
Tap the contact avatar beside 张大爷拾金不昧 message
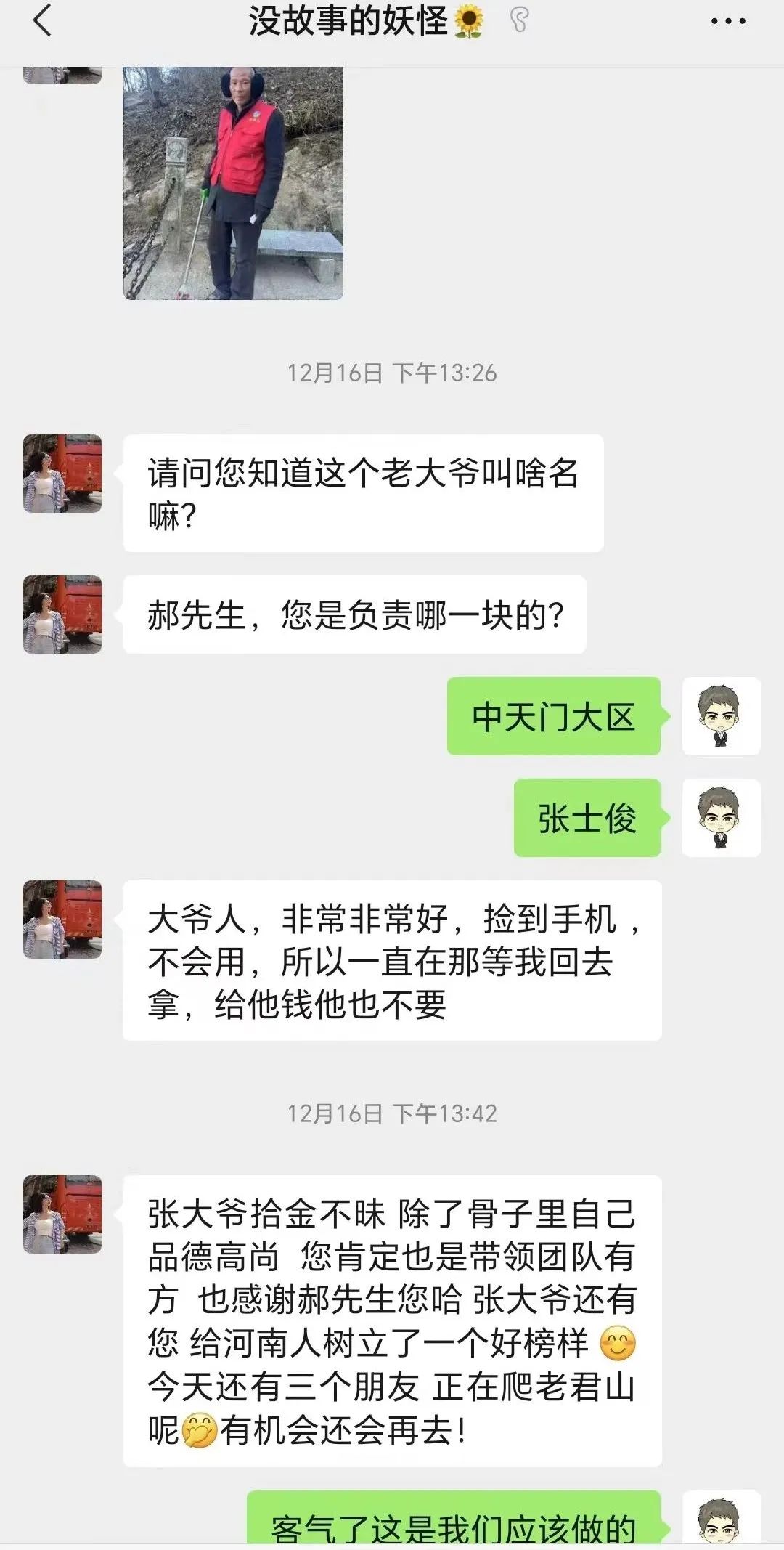(62, 1214)
